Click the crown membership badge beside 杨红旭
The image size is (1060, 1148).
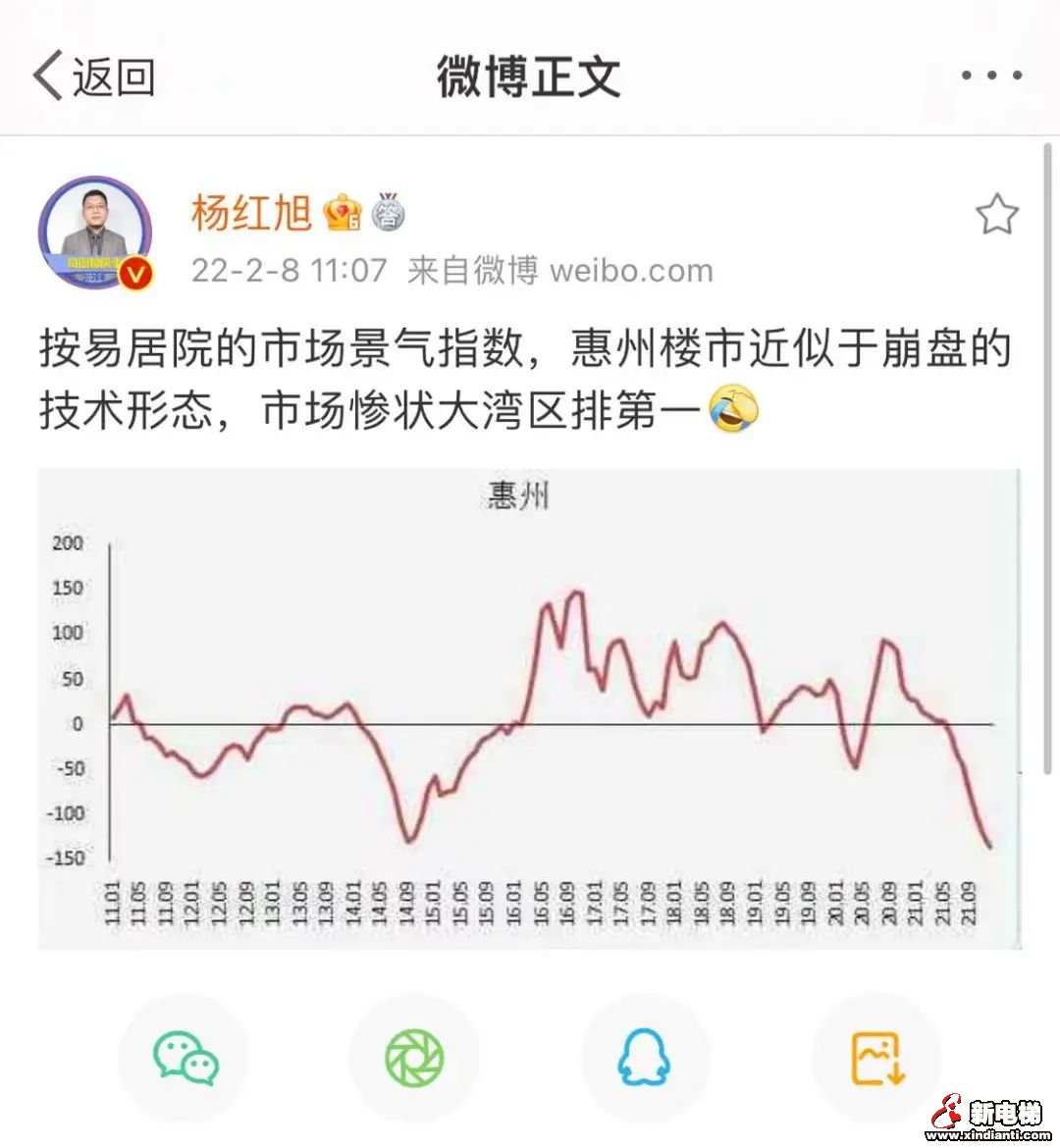click(343, 211)
